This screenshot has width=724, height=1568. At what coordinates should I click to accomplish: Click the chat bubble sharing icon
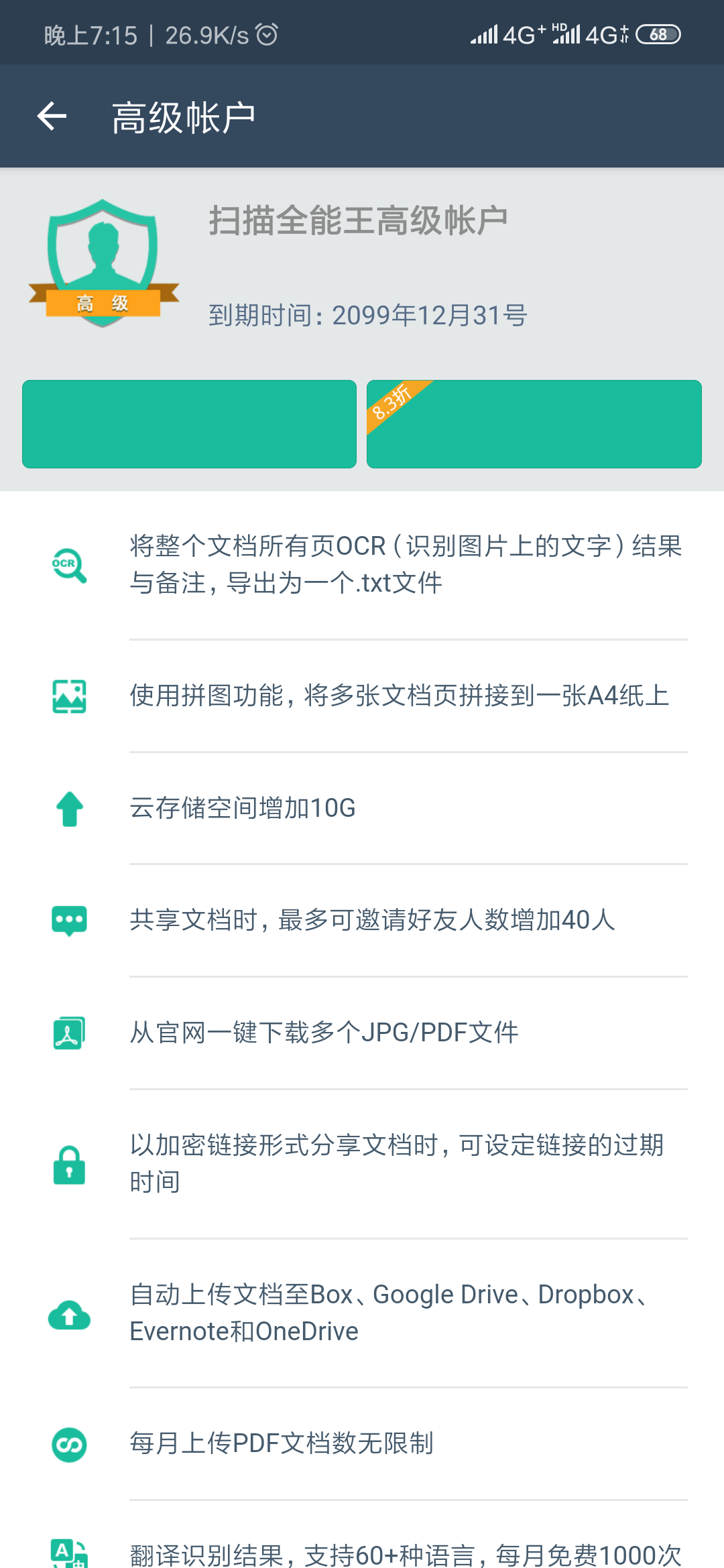(x=68, y=920)
